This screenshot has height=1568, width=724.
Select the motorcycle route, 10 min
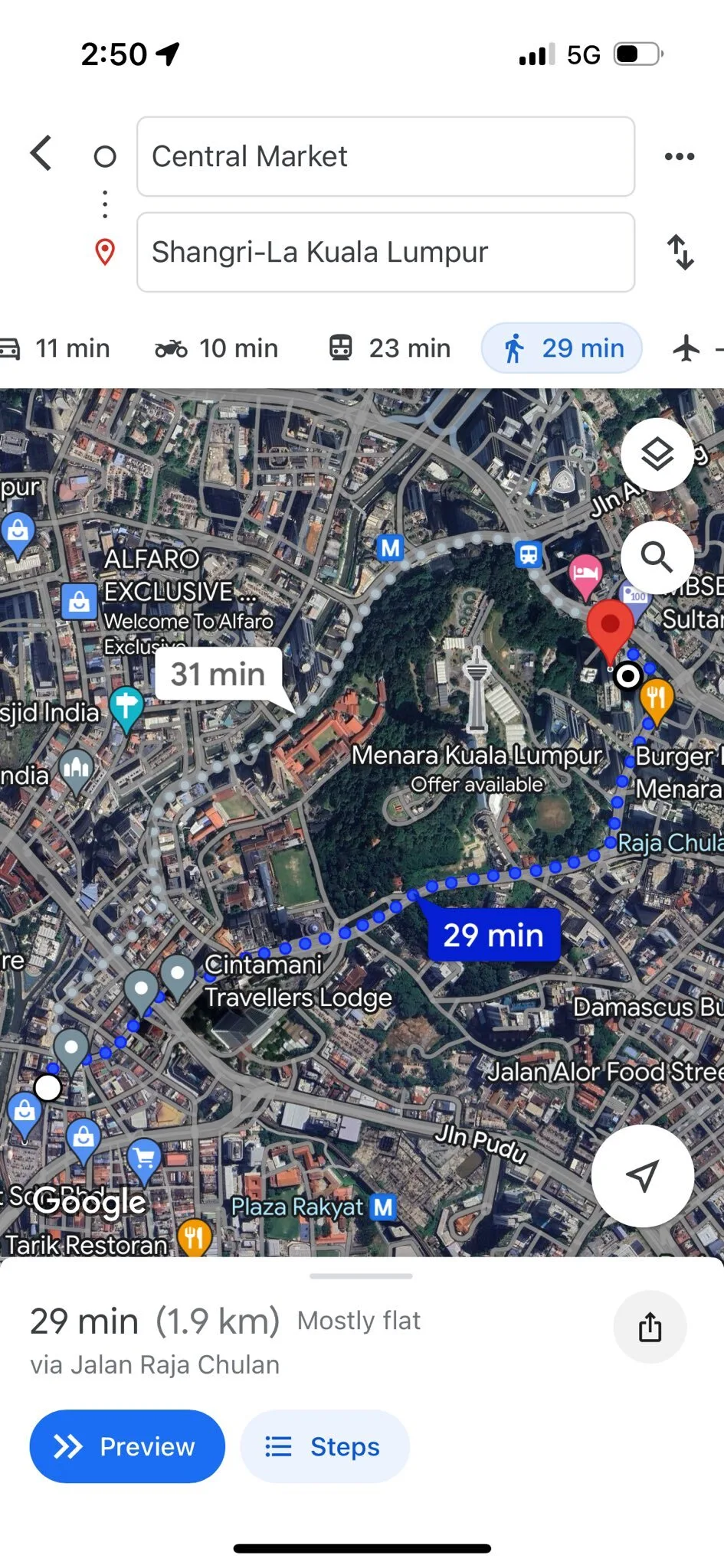pos(217,348)
